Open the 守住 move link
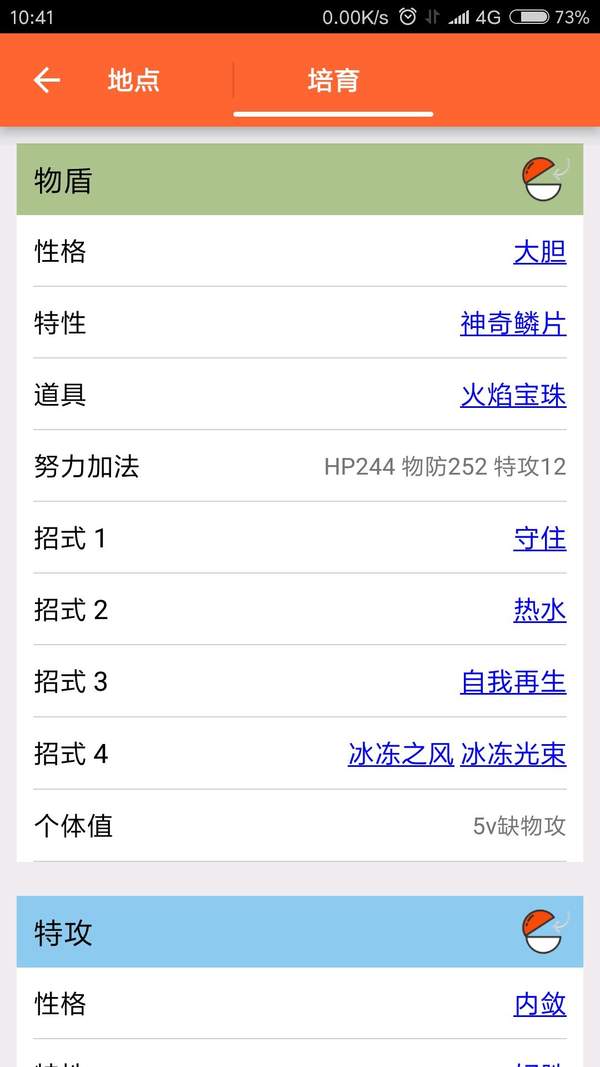The width and height of the screenshot is (600, 1067). coord(540,538)
